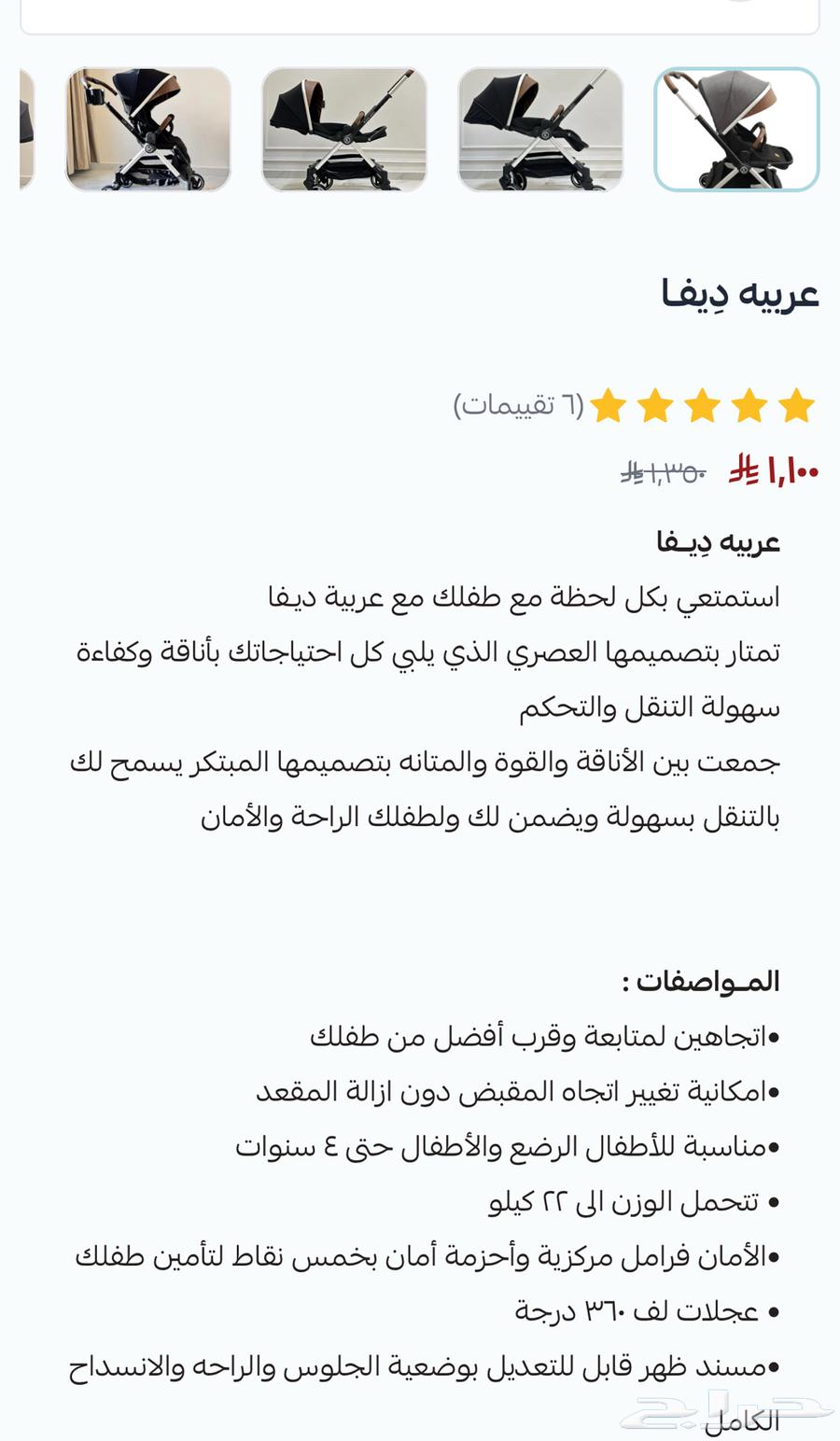Click the bullet about 360 degree wheels
840x1441 pixels.
click(653, 1313)
